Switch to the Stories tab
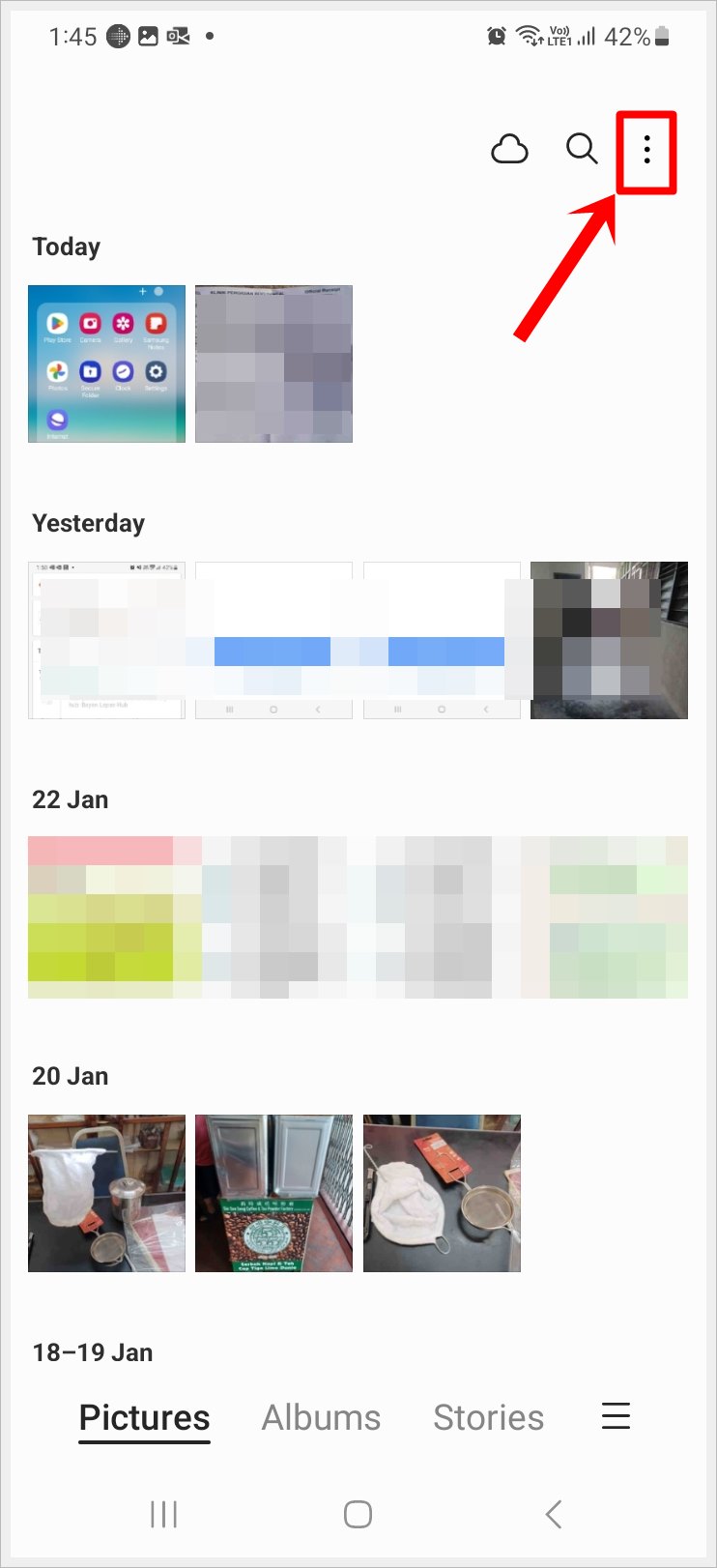The height and width of the screenshot is (1568, 717). 488,1416
